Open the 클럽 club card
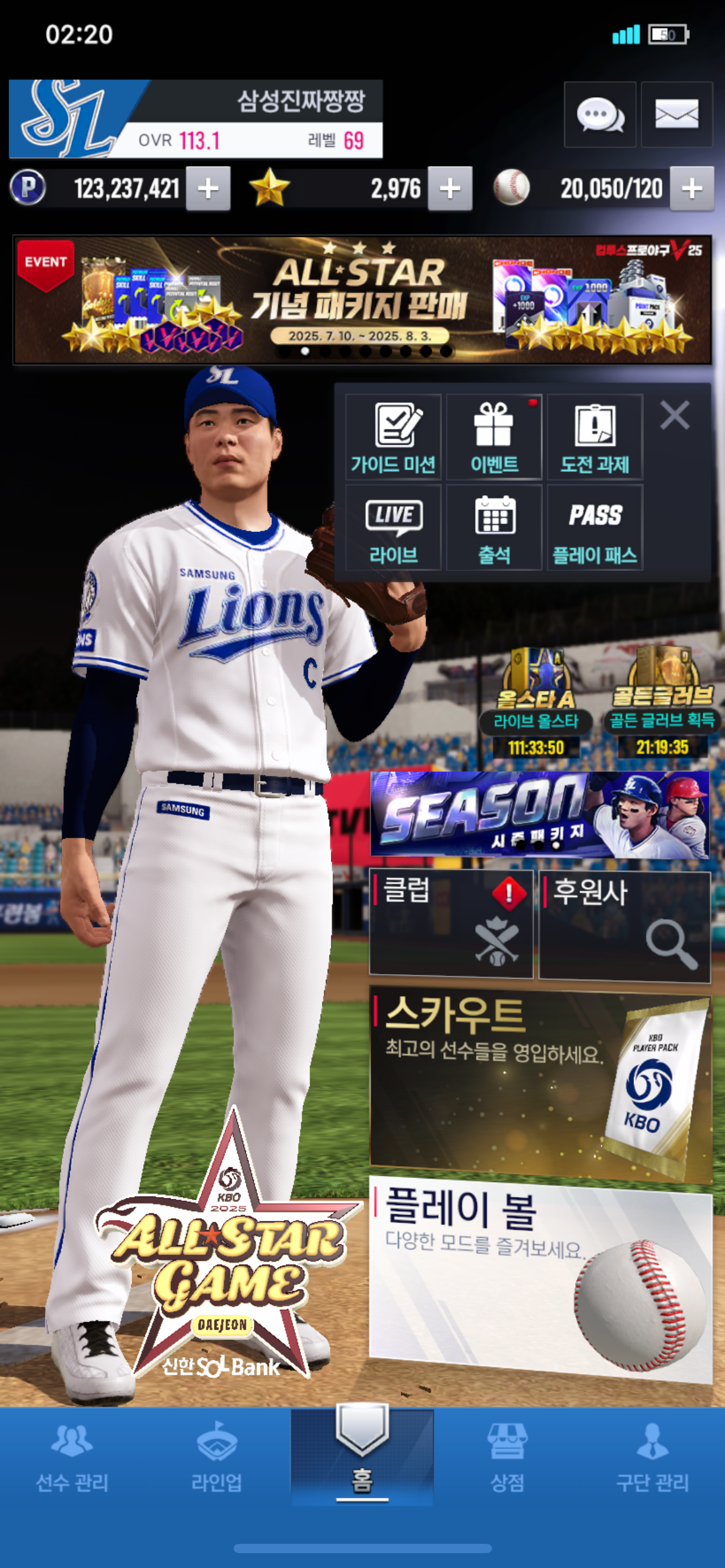 pyautogui.click(x=450, y=924)
